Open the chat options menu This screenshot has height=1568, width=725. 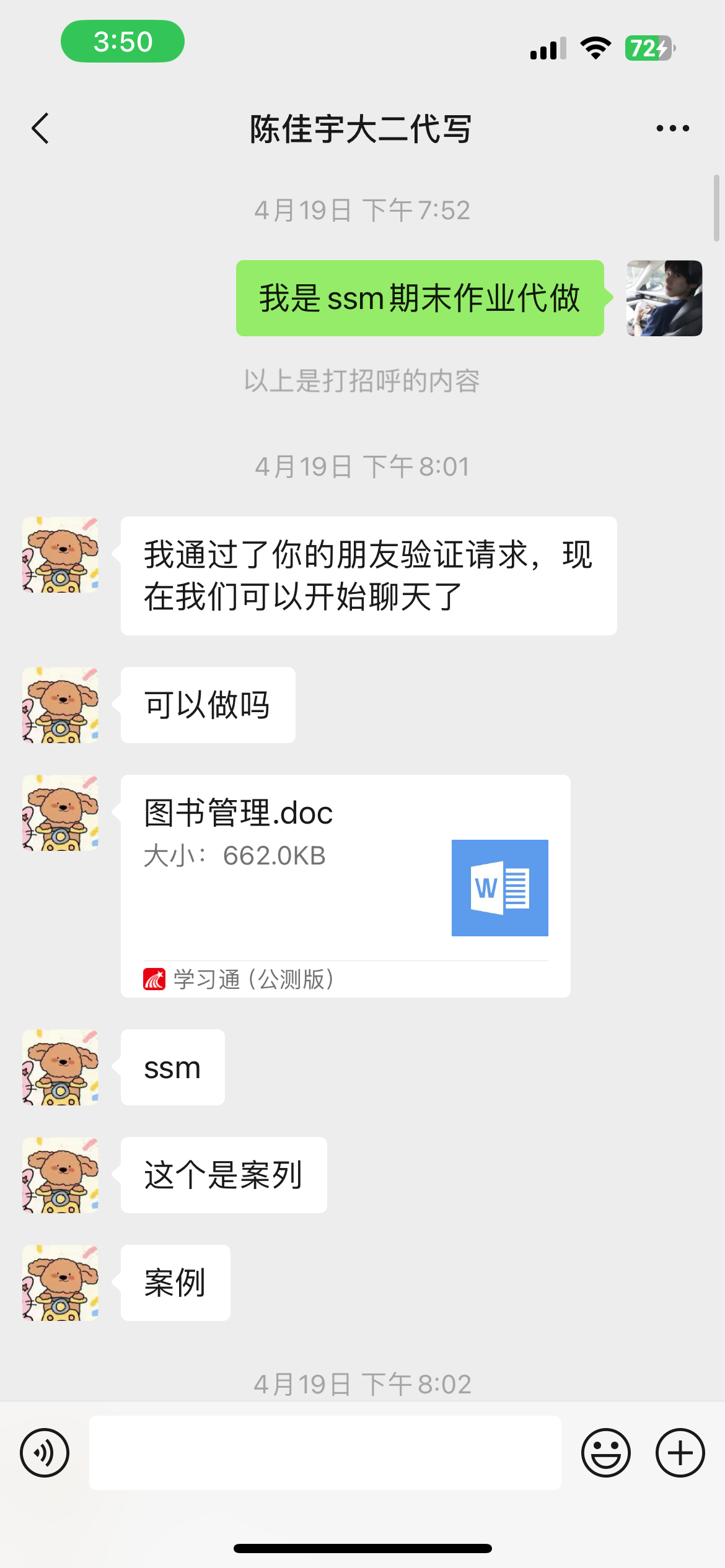coord(672,129)
